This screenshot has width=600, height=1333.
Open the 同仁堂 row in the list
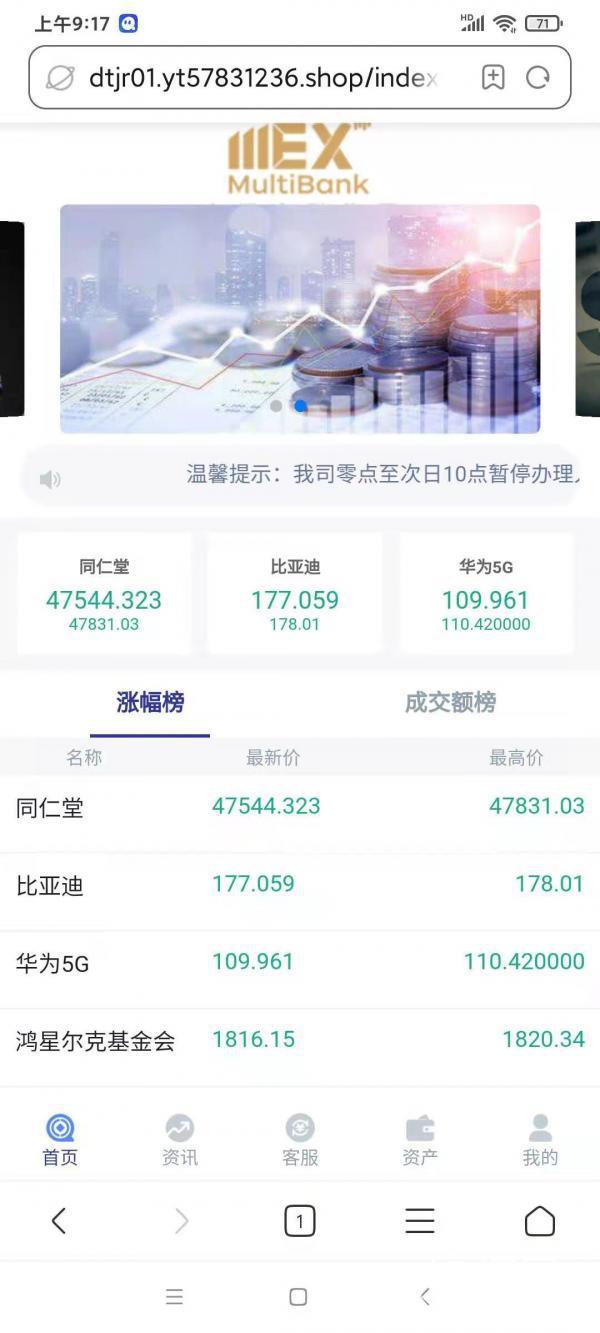300,807
